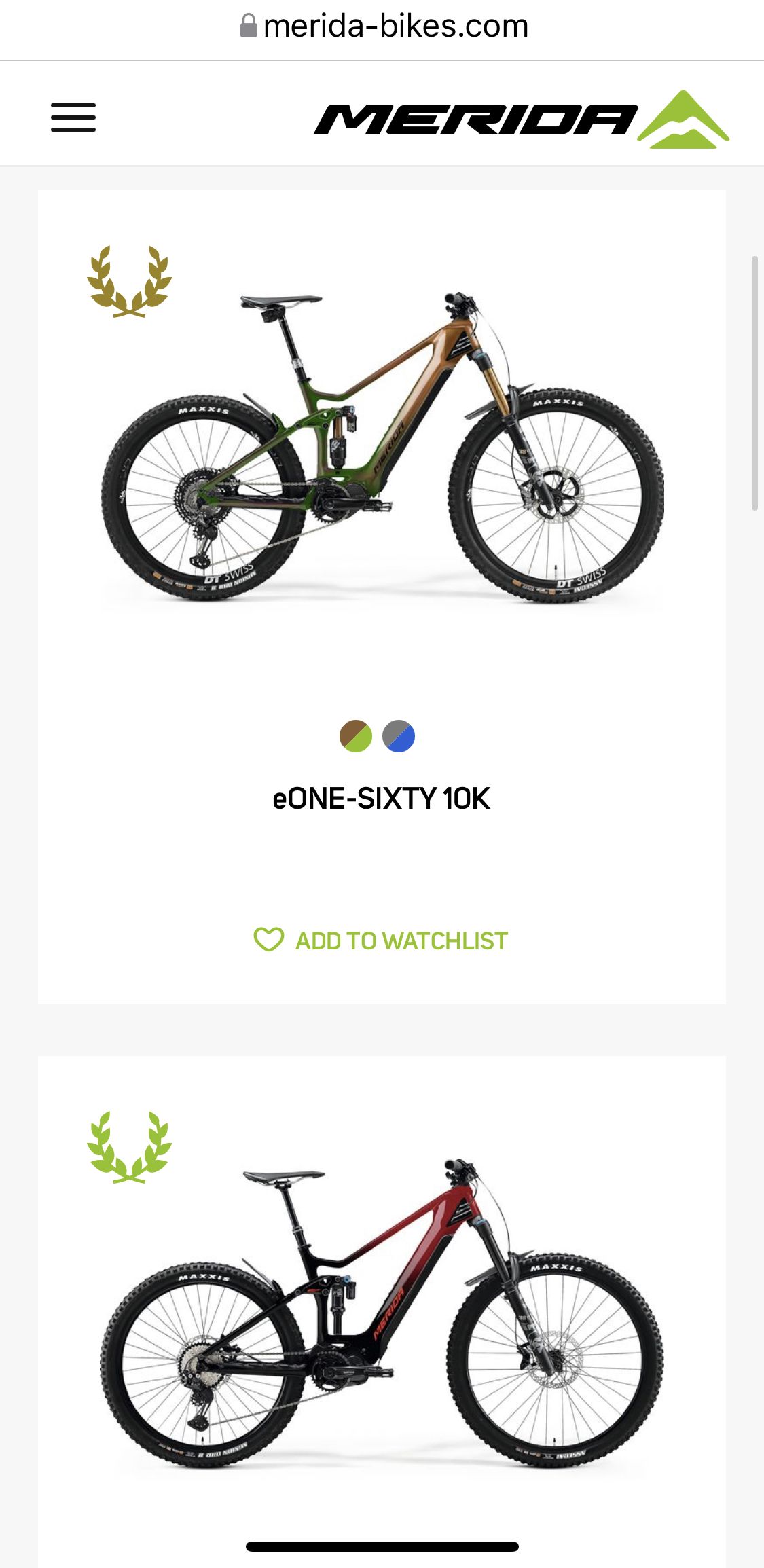Add eONE-SIXTY 10K to watchlist
This screenshot has width=764, height=1568.
pos(381,941)
